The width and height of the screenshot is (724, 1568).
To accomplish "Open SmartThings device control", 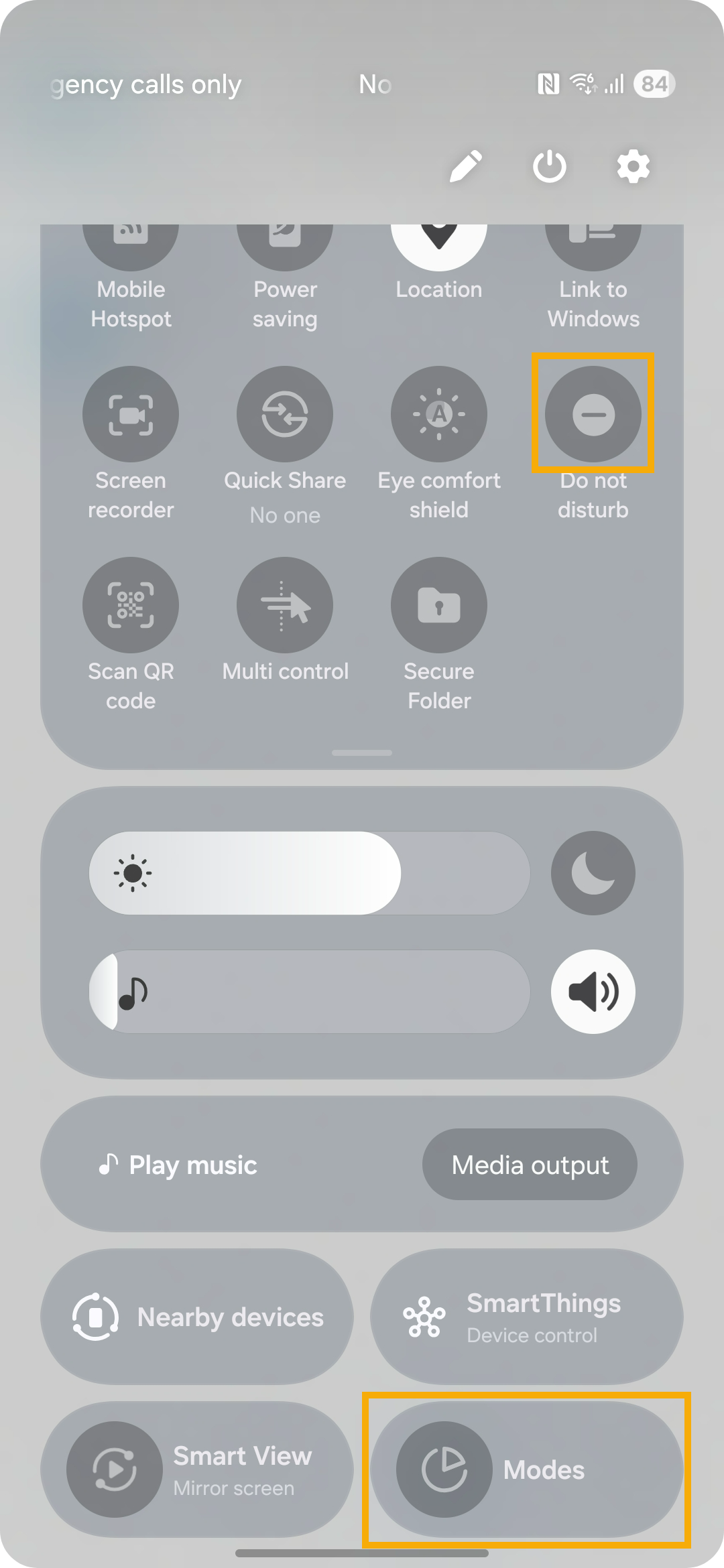I will tap(526, 1317).
